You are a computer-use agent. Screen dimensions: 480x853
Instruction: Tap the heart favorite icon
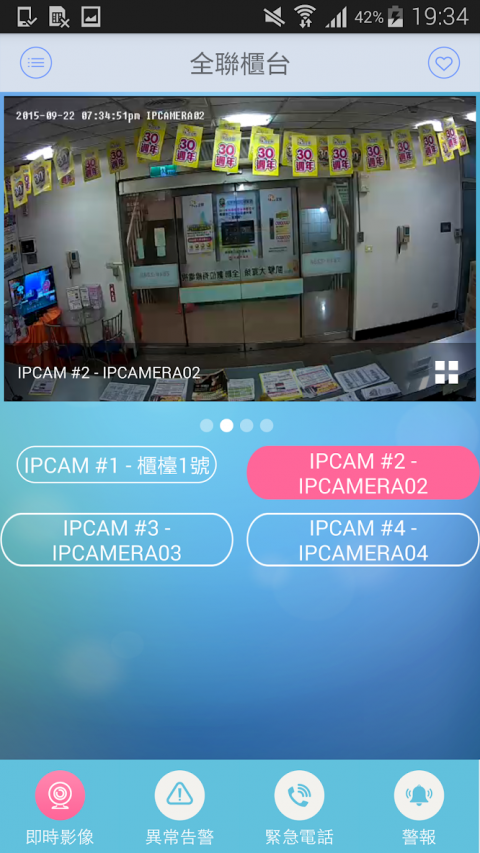tap(444, 63)
